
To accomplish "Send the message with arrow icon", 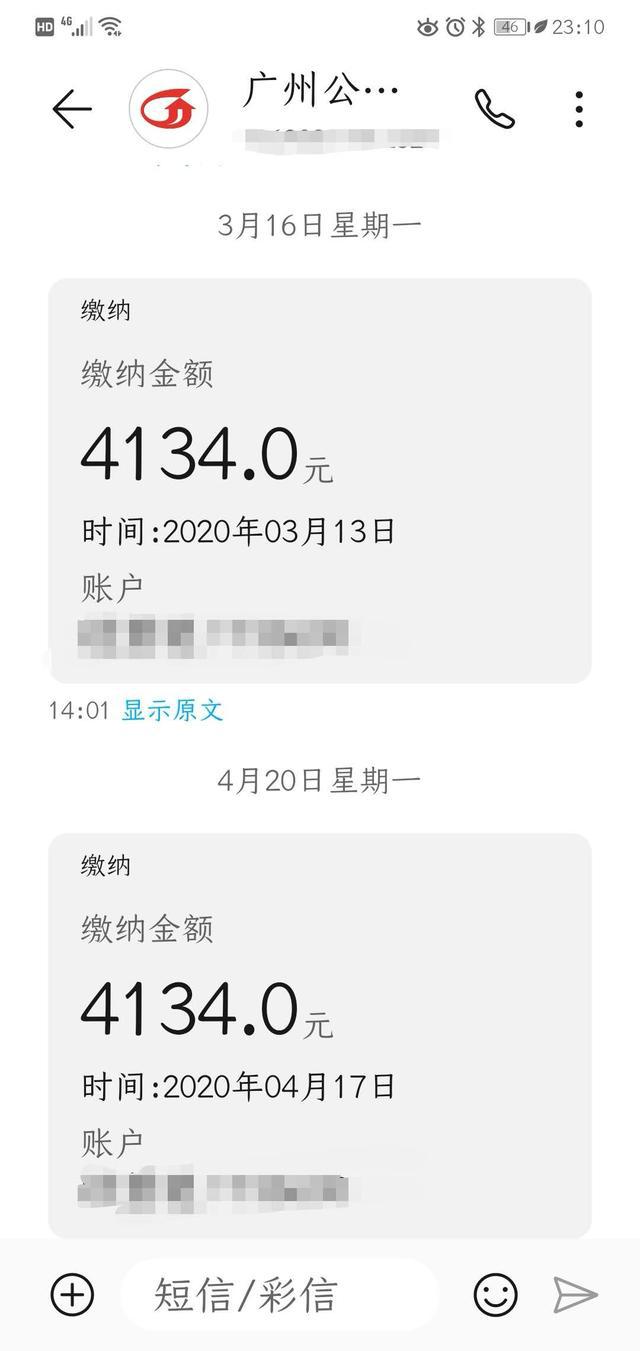I will pyautogui.click(x=575, y=1295).
